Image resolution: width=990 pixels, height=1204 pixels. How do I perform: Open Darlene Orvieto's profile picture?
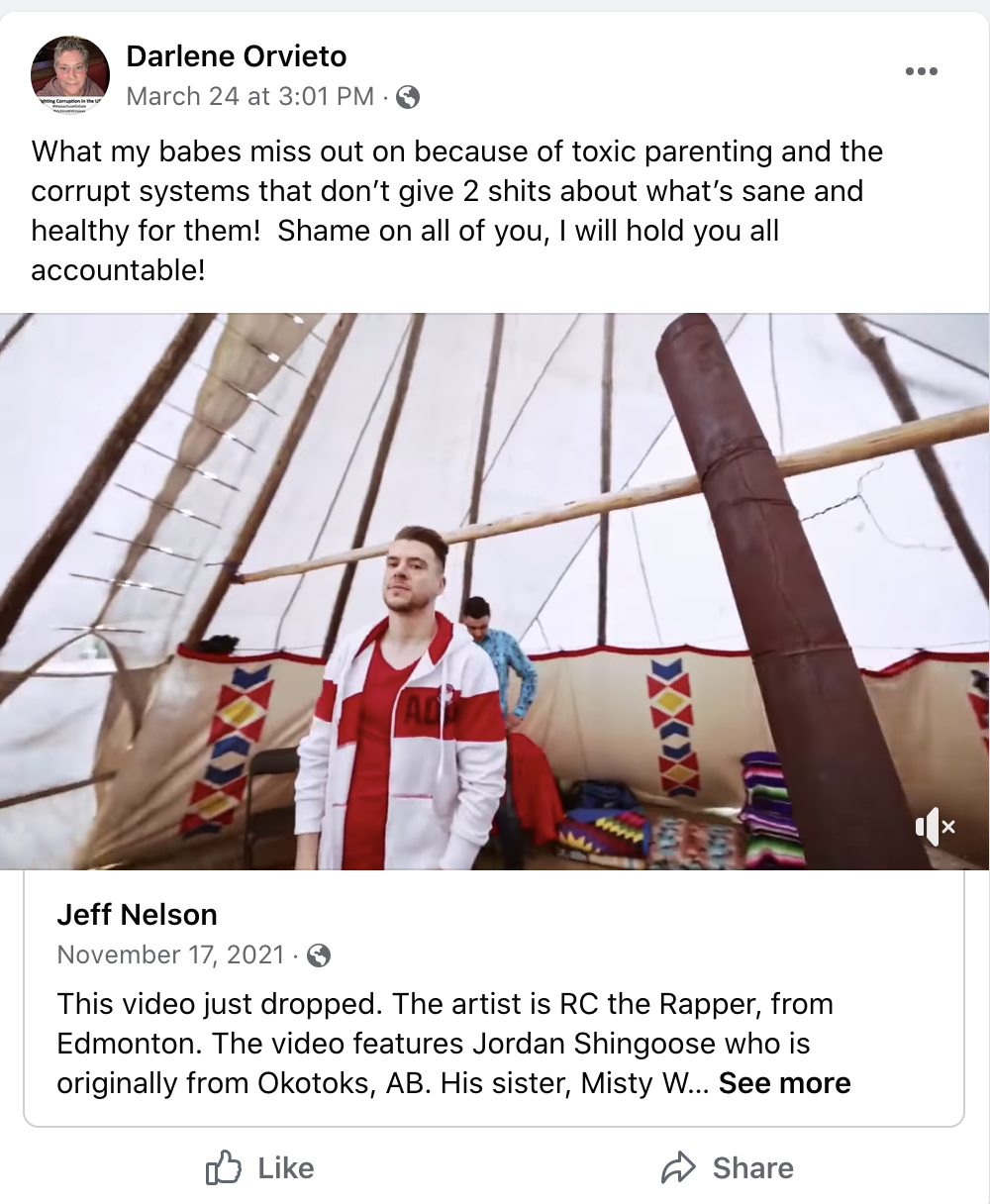click(x=69, y=74)
